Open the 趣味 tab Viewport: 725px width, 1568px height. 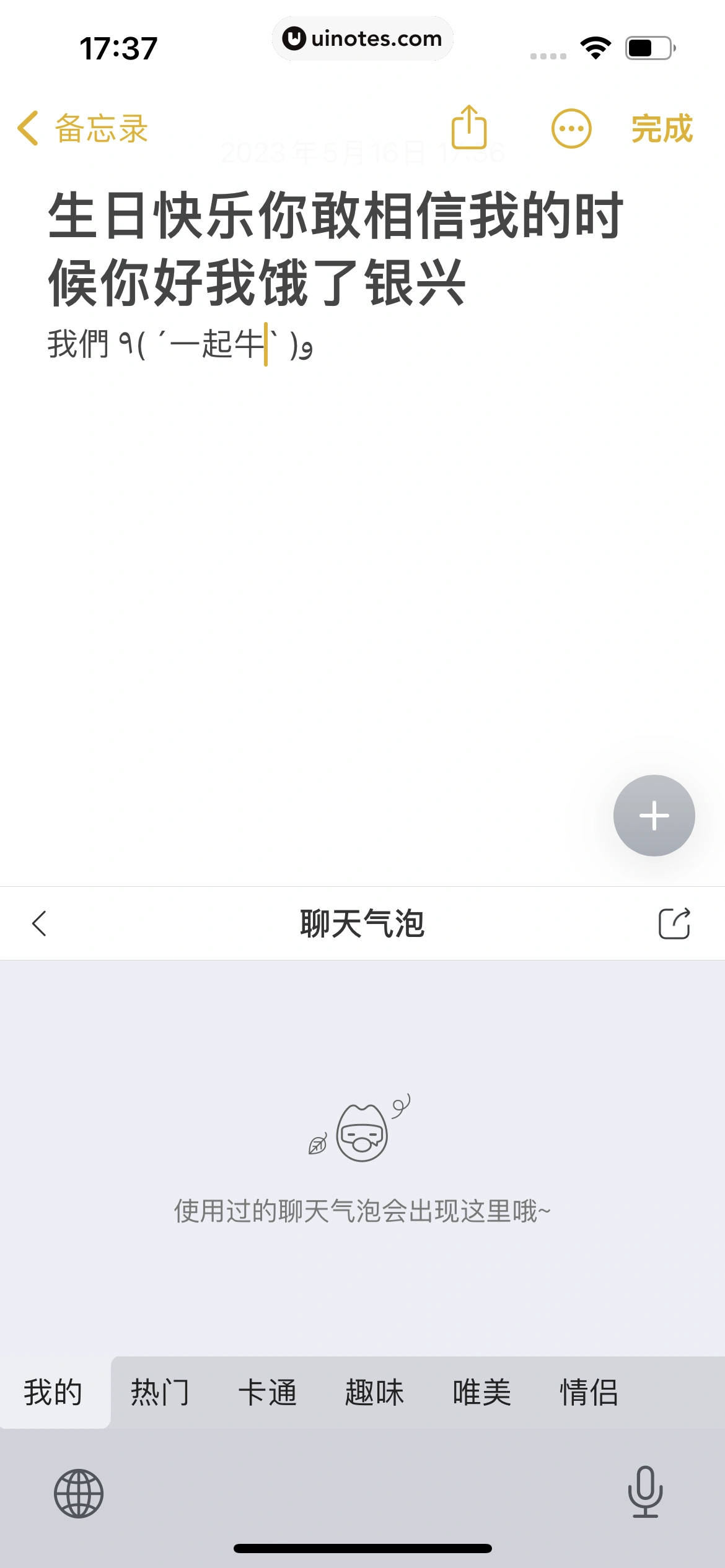click(375, 1392)
